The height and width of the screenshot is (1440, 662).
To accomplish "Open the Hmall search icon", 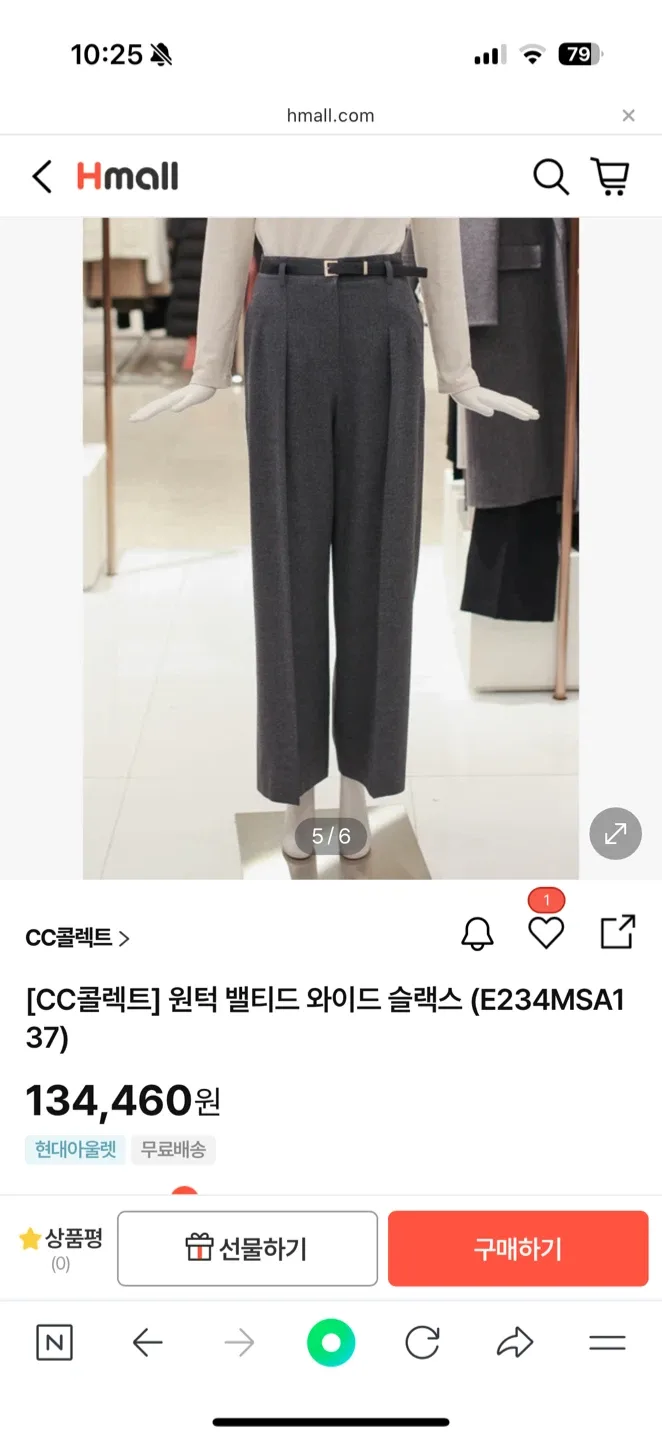I will pos(550,177).
